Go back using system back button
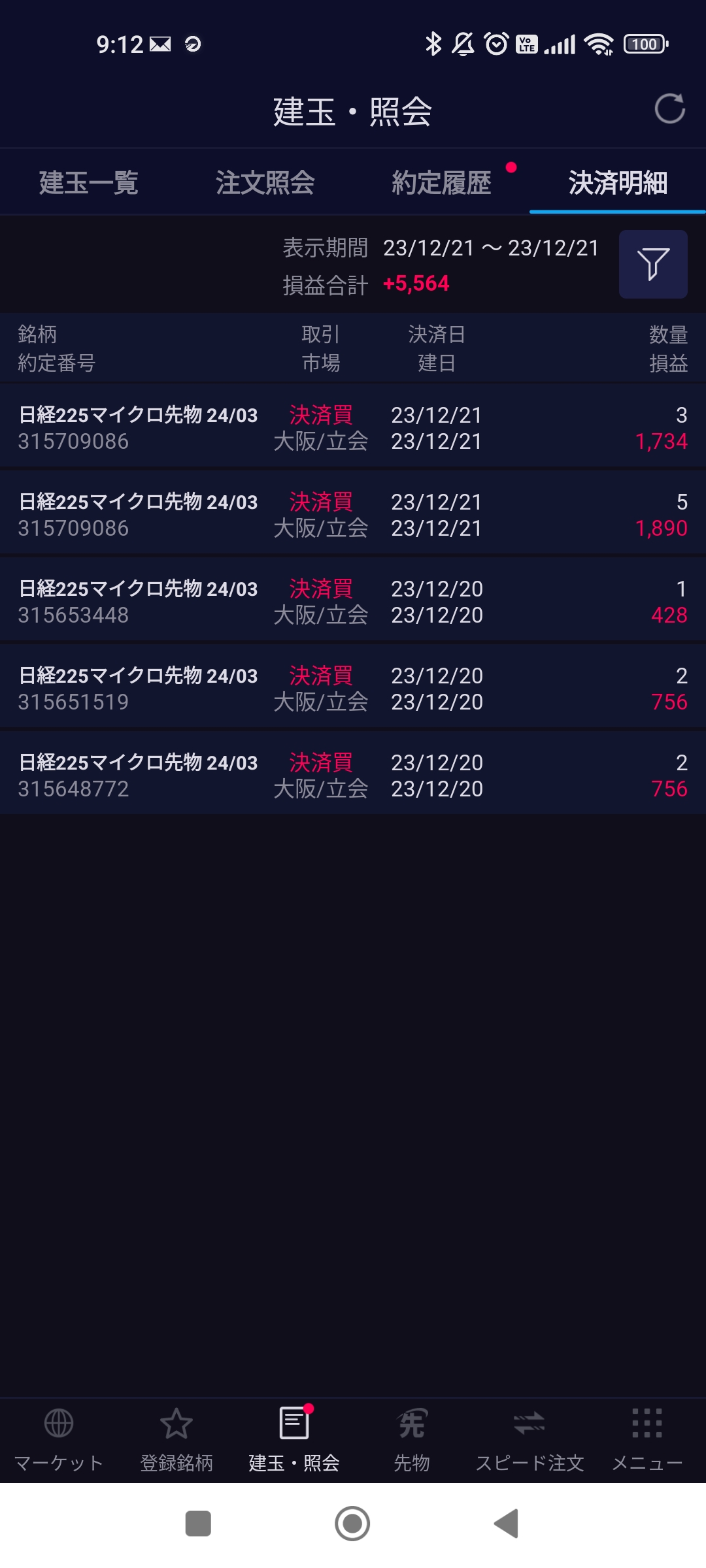 pos(507,1524)
